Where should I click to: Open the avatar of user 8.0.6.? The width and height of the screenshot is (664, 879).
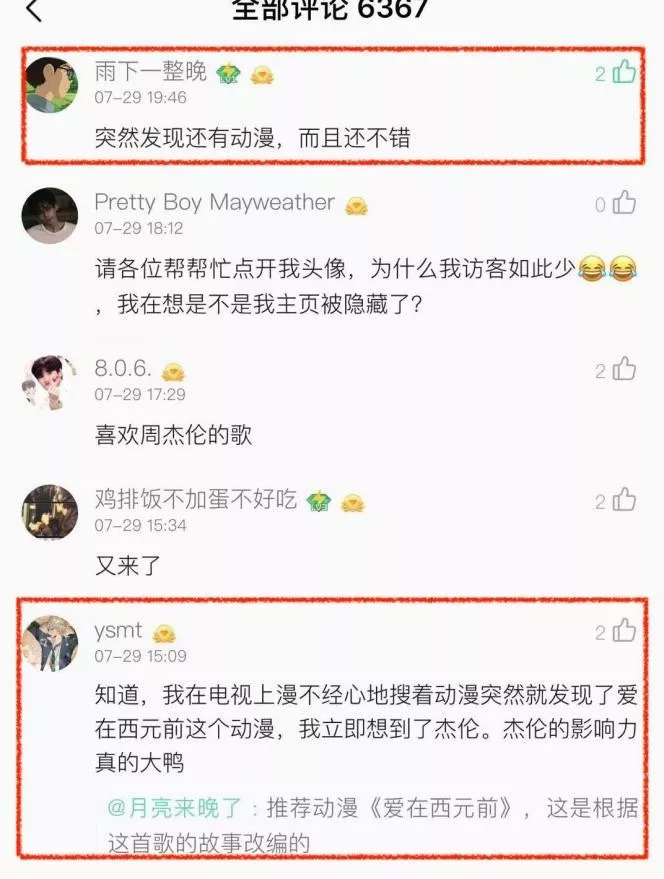(49, 381)
